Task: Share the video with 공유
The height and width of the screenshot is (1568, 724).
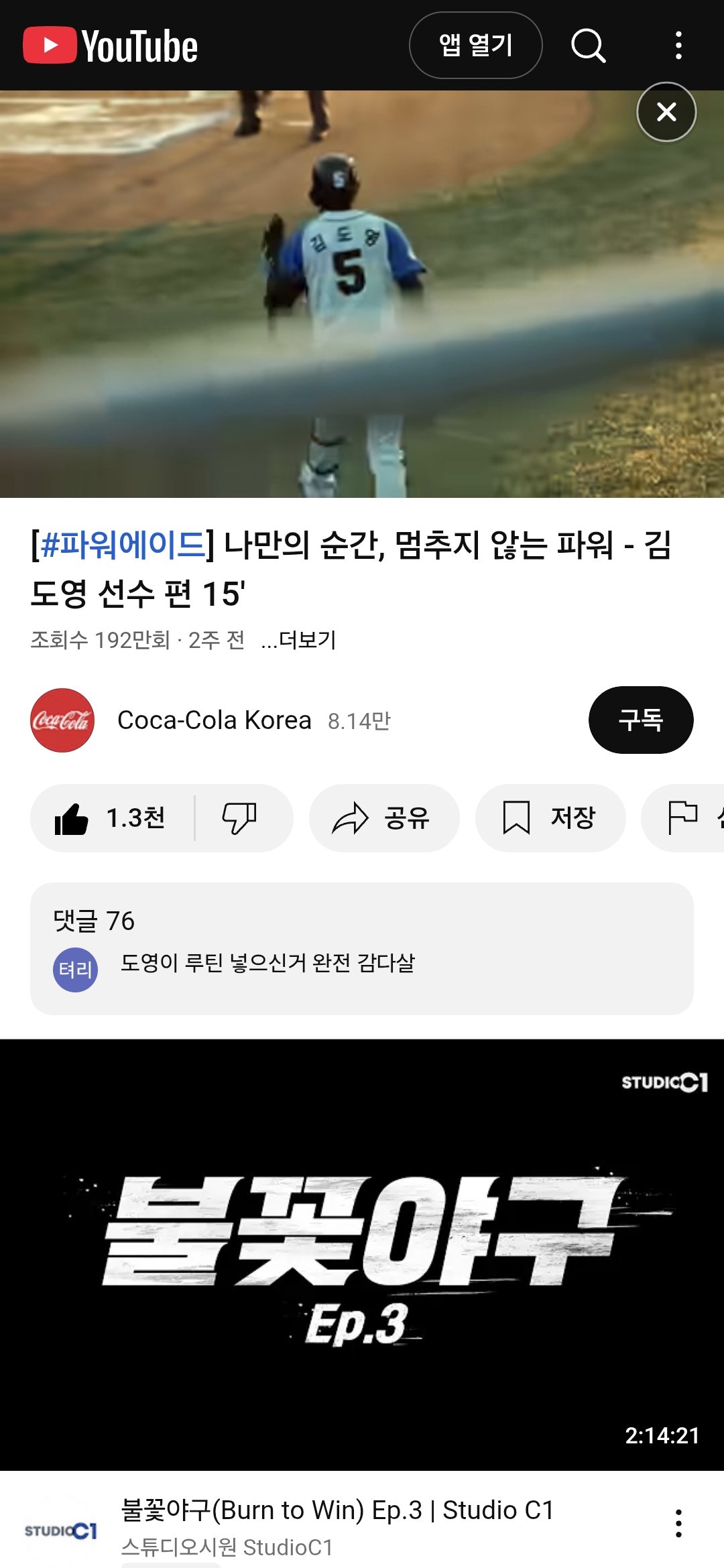Action: click(x=383, y=818)
